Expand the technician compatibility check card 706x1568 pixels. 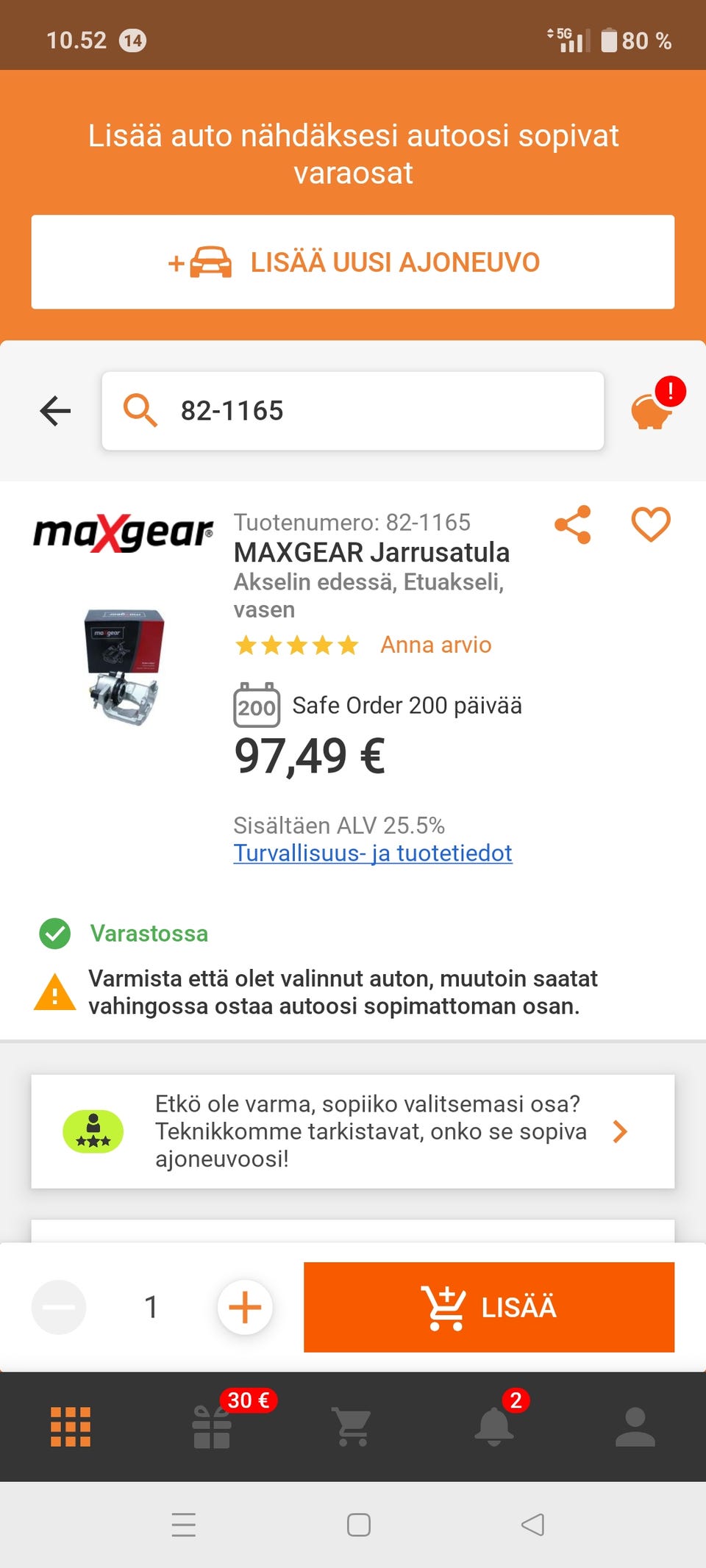[x=620, y=1131]
